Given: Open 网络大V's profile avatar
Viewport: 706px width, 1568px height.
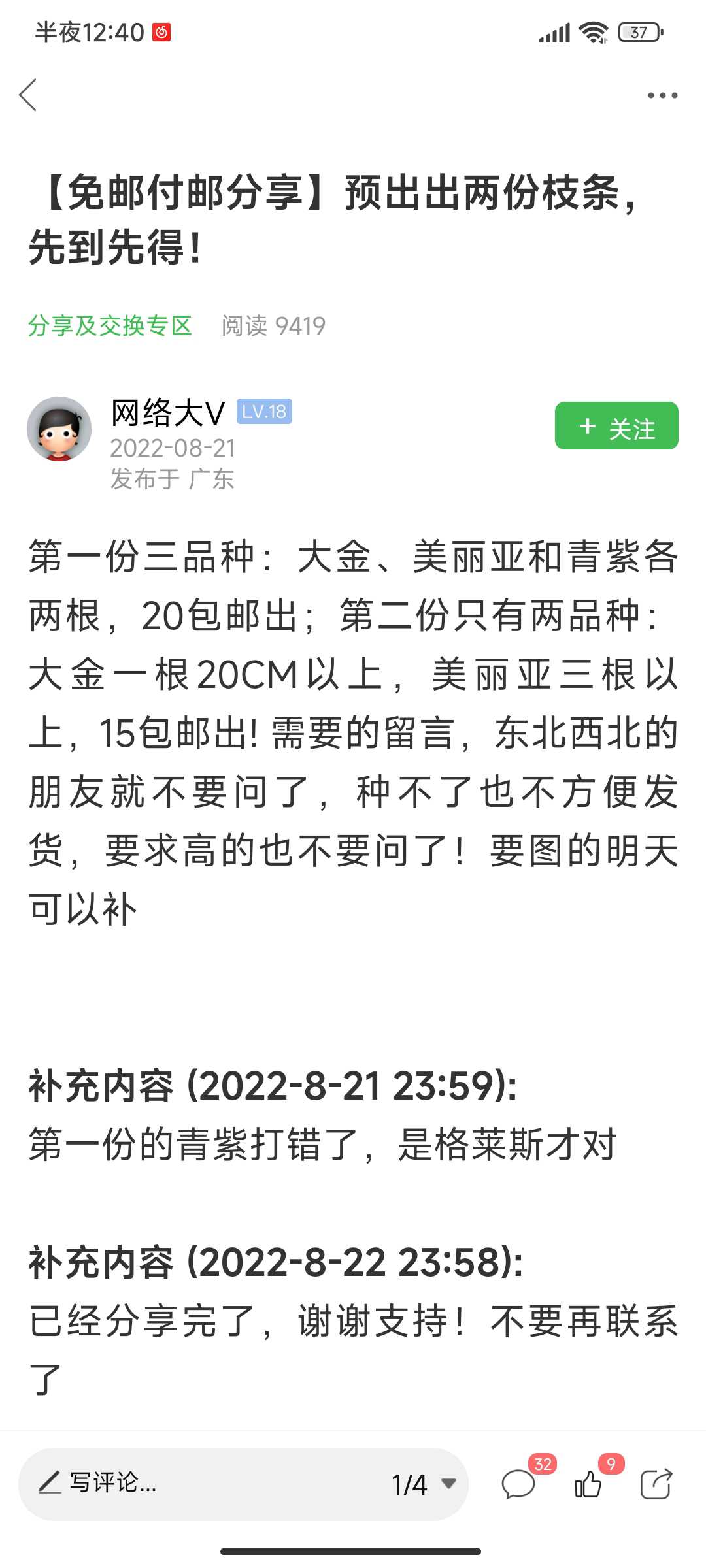Looking at the screenshot, I should click(59, 429).
